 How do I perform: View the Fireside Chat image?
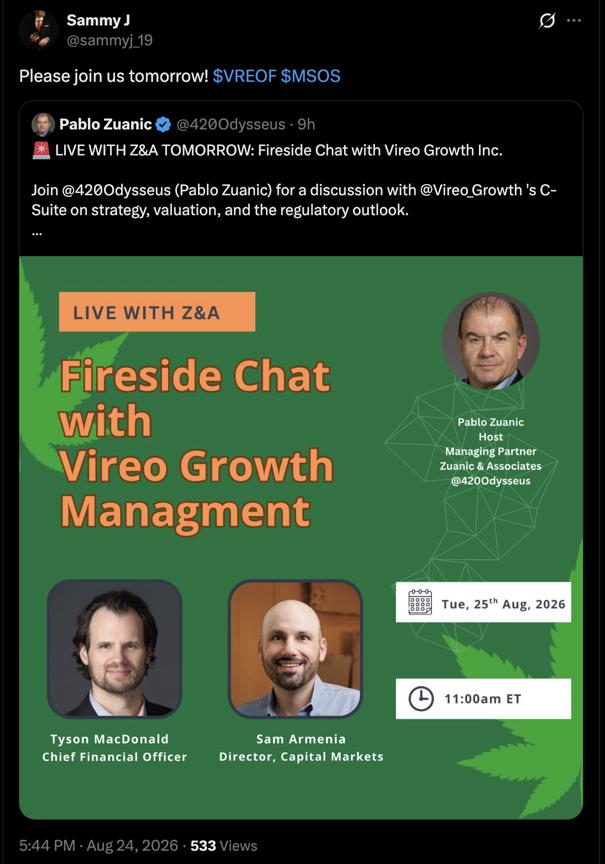pyautogui.click(x=301, y=537)
